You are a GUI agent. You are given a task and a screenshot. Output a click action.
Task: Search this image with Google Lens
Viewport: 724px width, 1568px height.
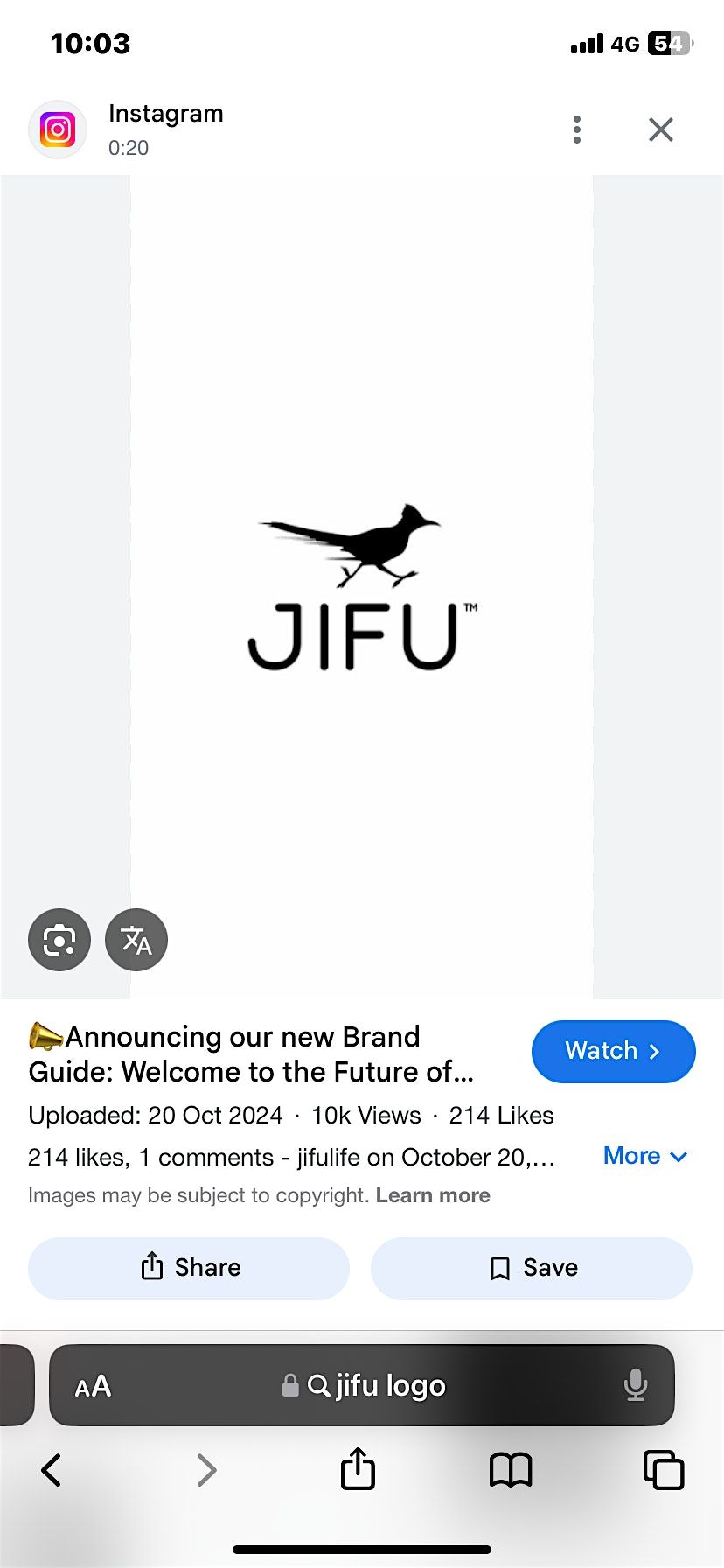59,940
